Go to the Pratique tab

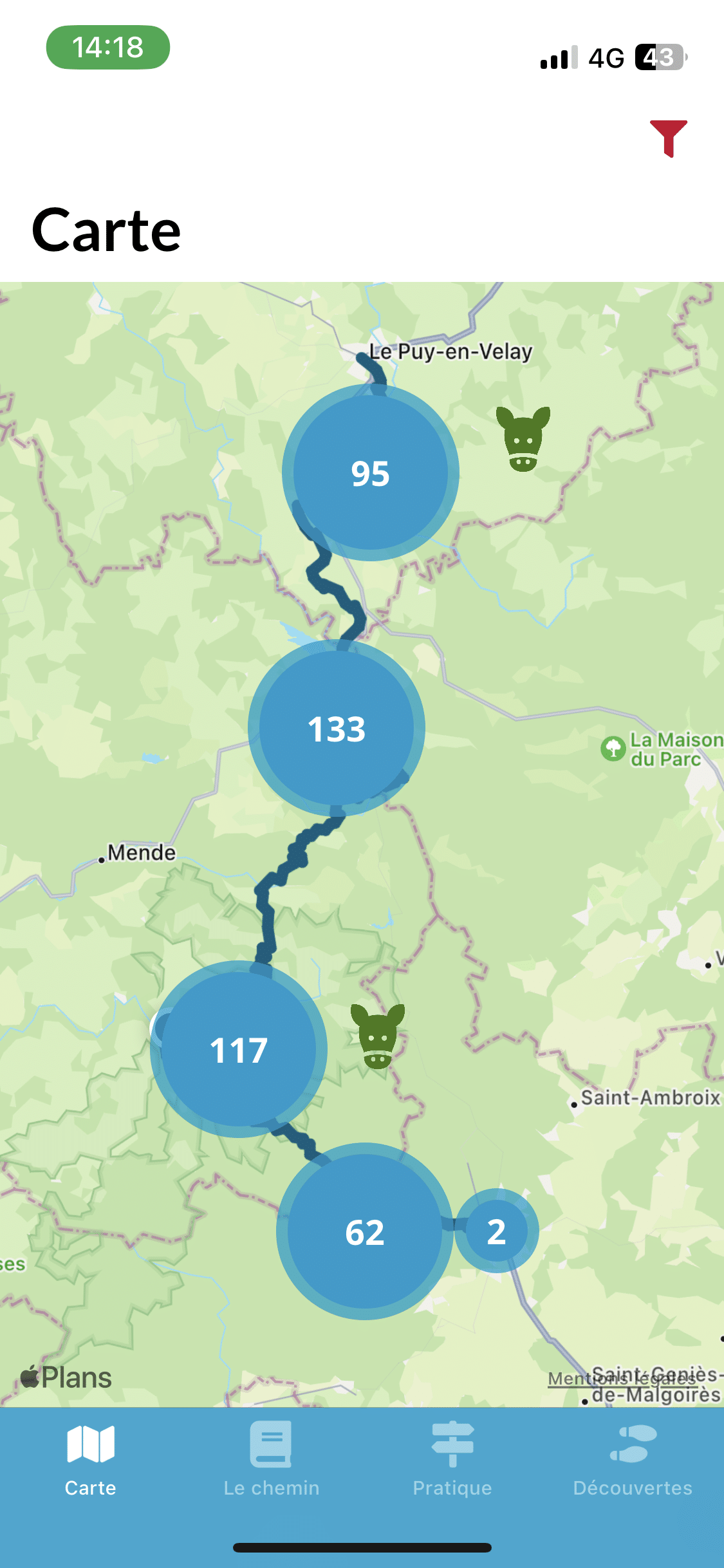click(x=452, y=1460)
